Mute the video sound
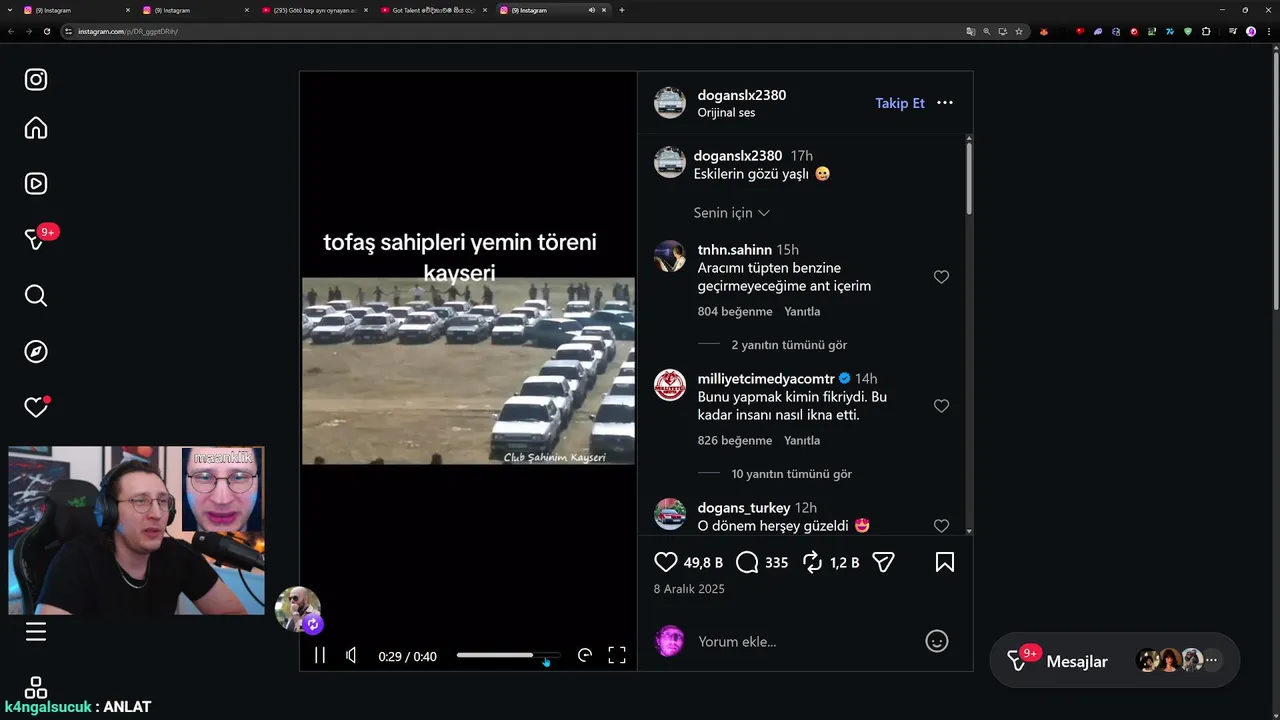This screenshot has height=720, width=1280. tap(351, 655)
